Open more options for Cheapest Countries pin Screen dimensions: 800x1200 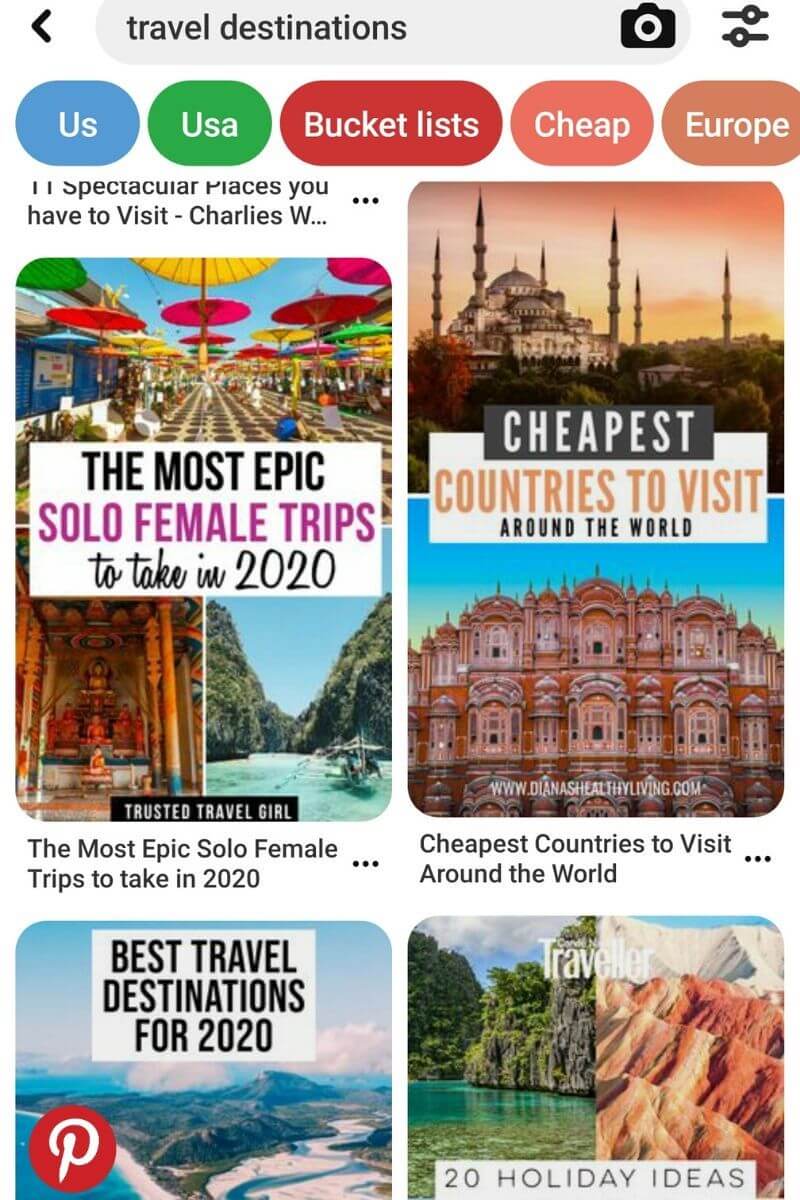(759, 858)
